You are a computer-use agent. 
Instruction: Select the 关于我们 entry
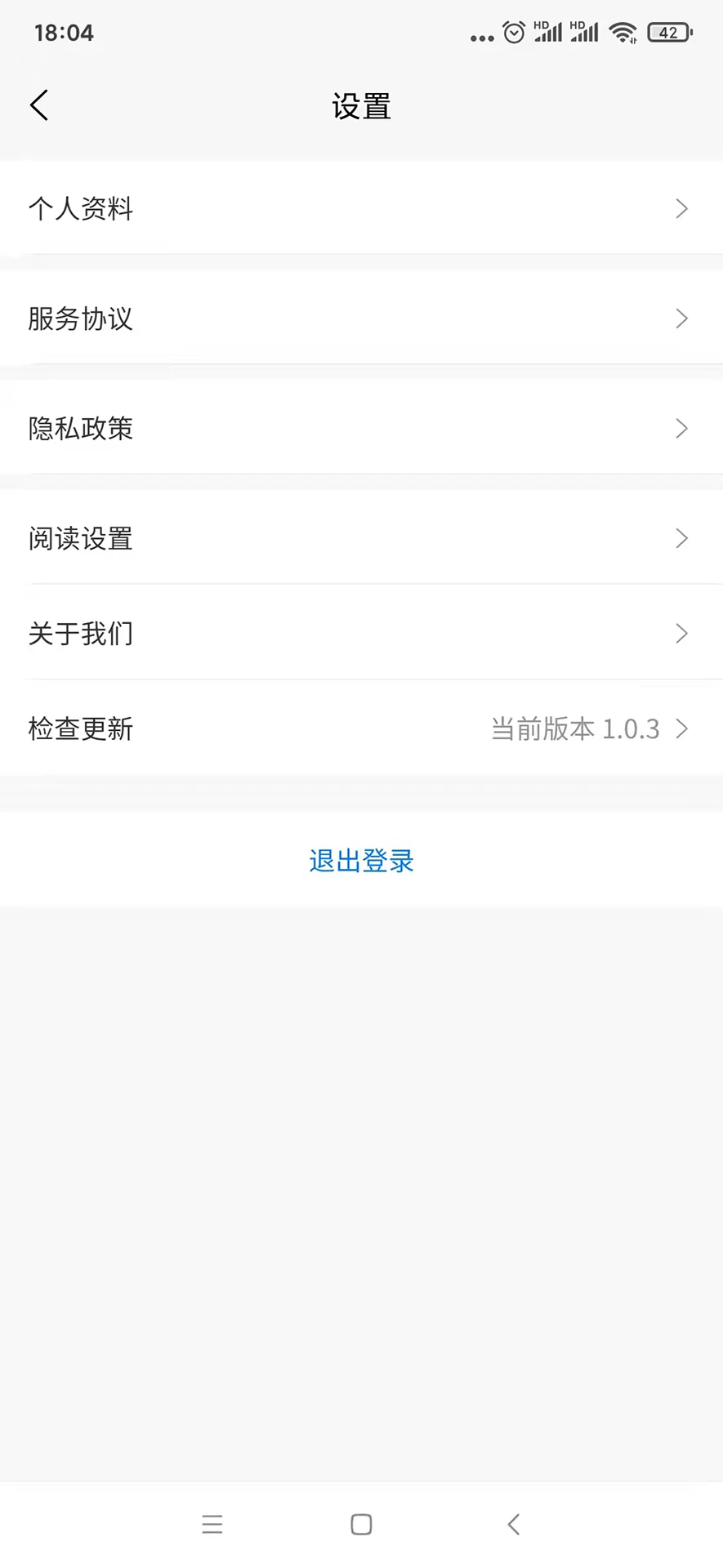tap(360, 634)
